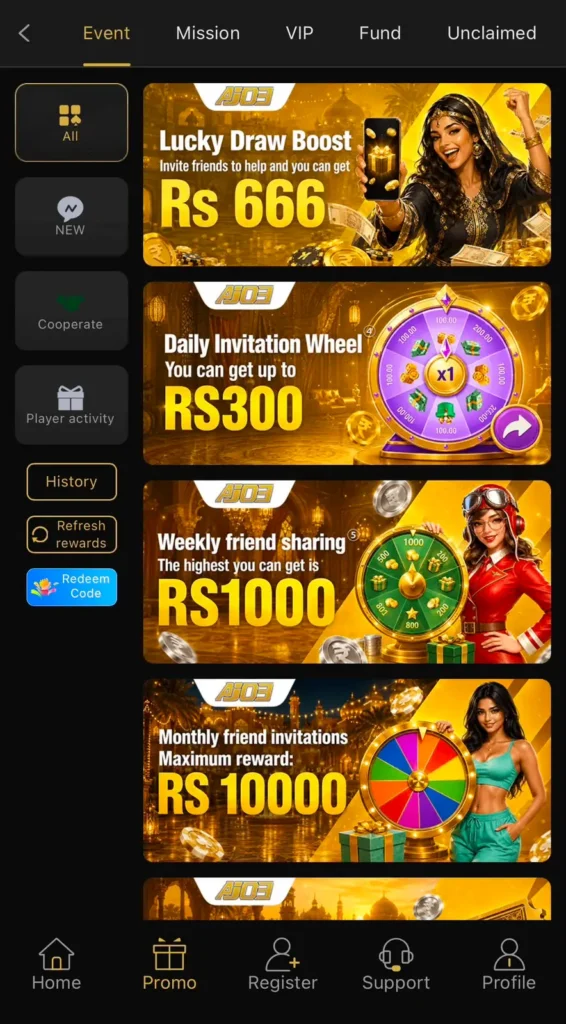The image size is (566, 1024).
Task: Open the Unclaimed tab
Action: point(492,33)
